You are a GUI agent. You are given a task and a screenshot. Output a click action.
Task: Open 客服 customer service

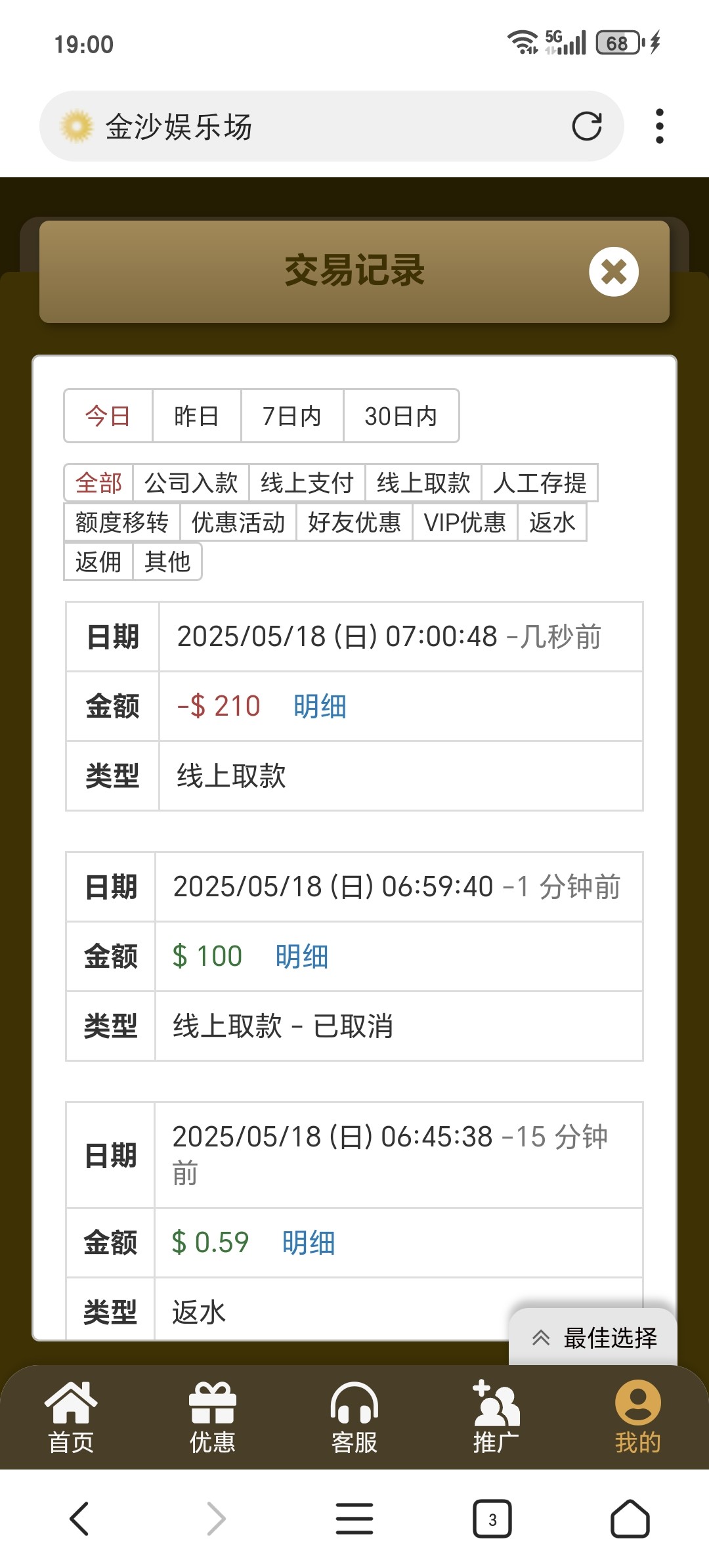click(354, 1417)
